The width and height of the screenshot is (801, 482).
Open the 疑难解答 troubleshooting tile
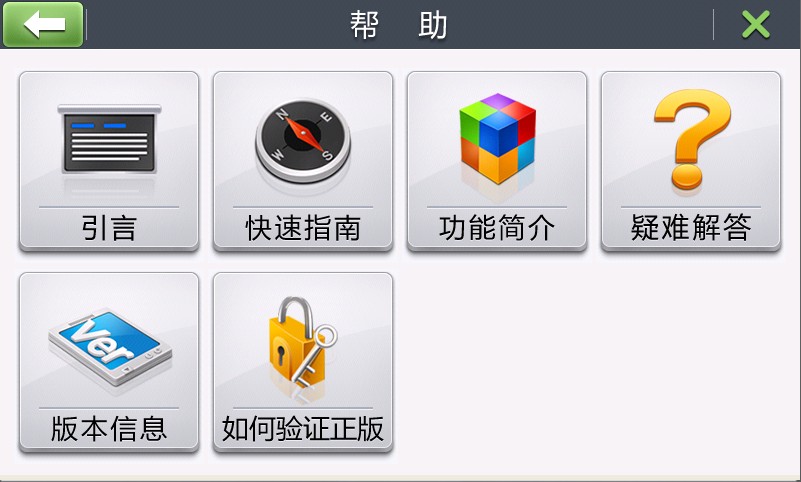click(x=691, y=161)
